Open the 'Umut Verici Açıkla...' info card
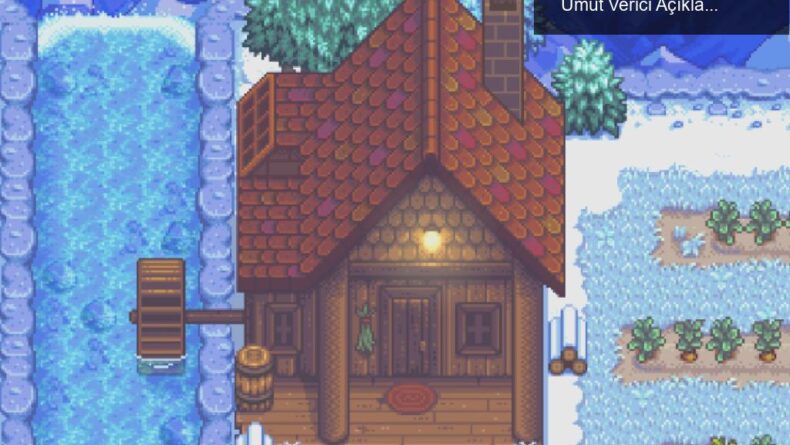 tap(640, 8)
